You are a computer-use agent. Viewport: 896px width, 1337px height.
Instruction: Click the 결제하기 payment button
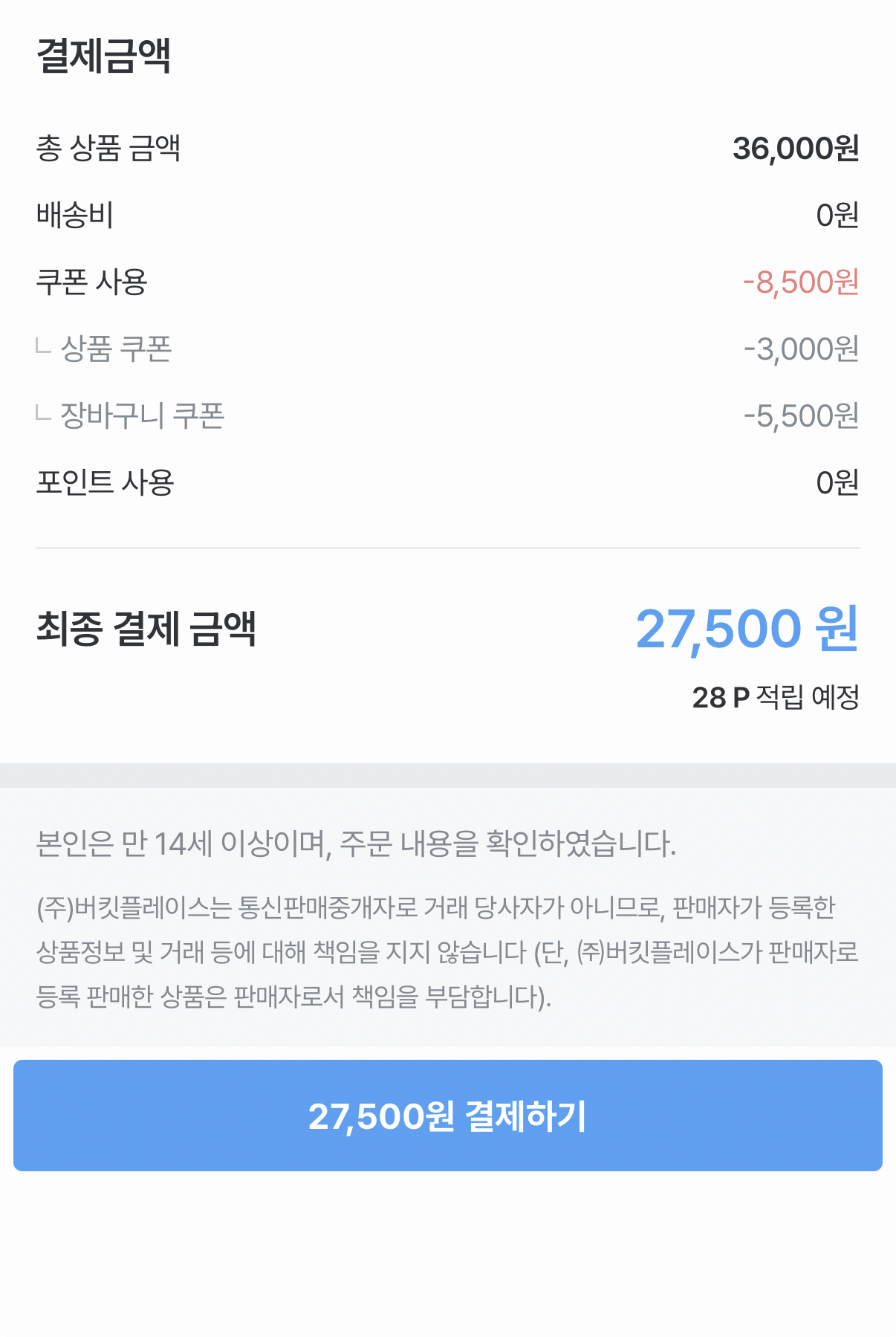(x=448, y=1115)
